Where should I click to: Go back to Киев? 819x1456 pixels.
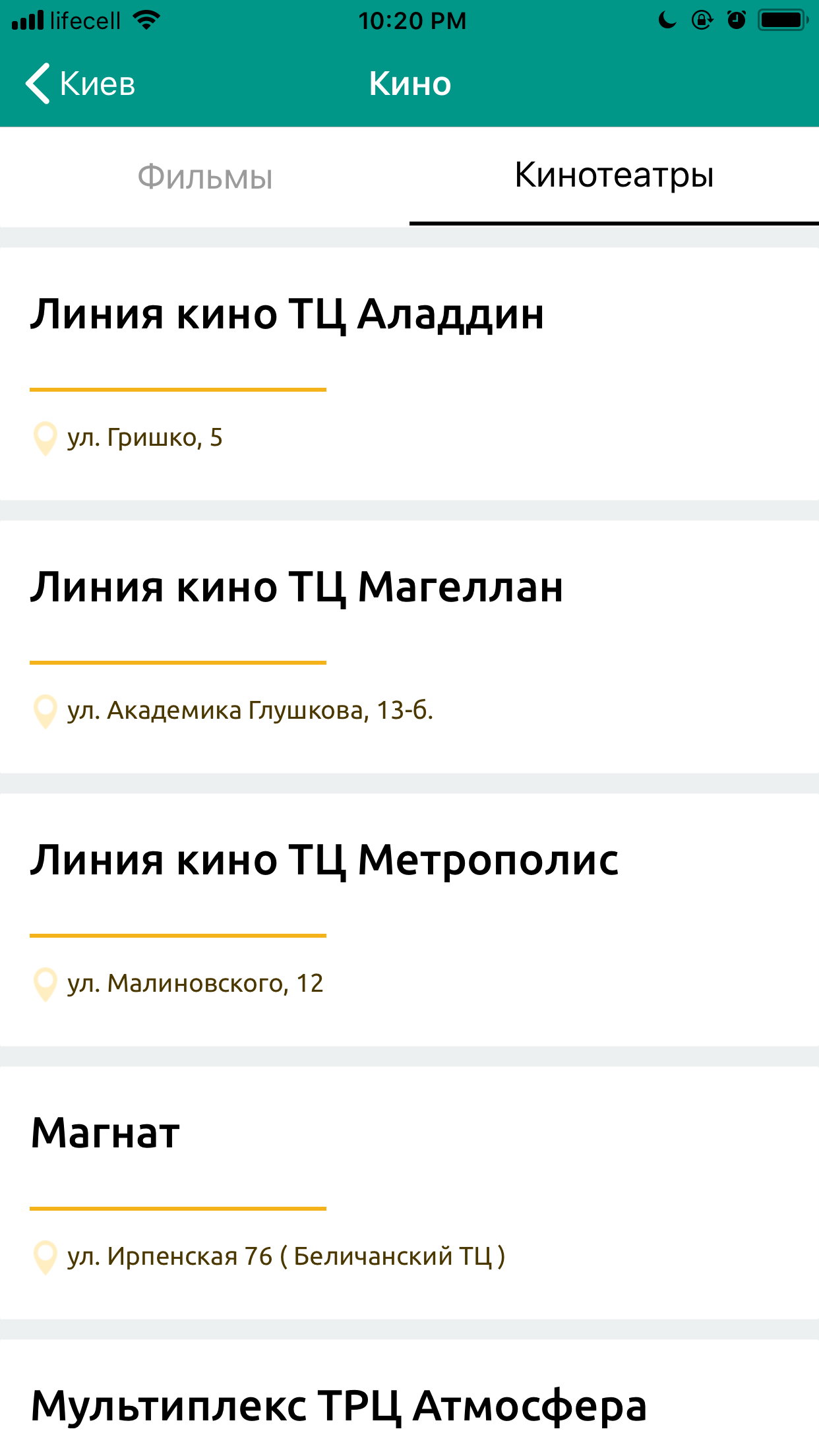click(x=80, y=84)
